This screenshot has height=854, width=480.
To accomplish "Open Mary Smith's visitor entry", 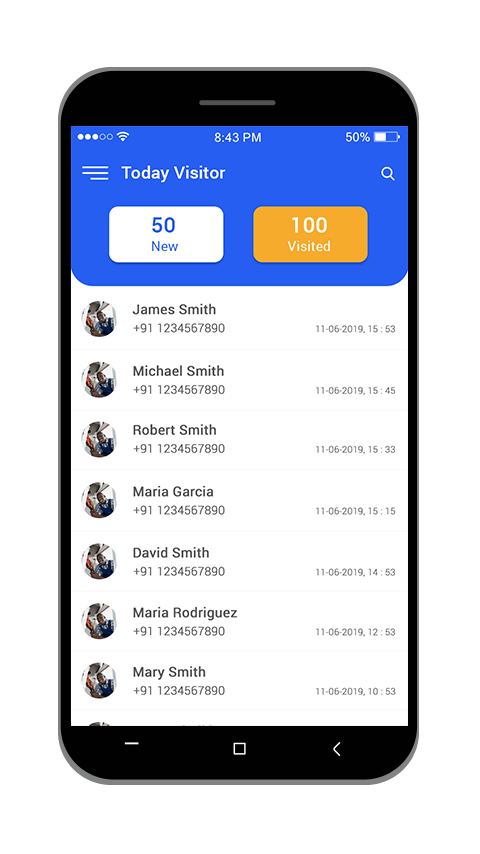I will tap(239, 681).
